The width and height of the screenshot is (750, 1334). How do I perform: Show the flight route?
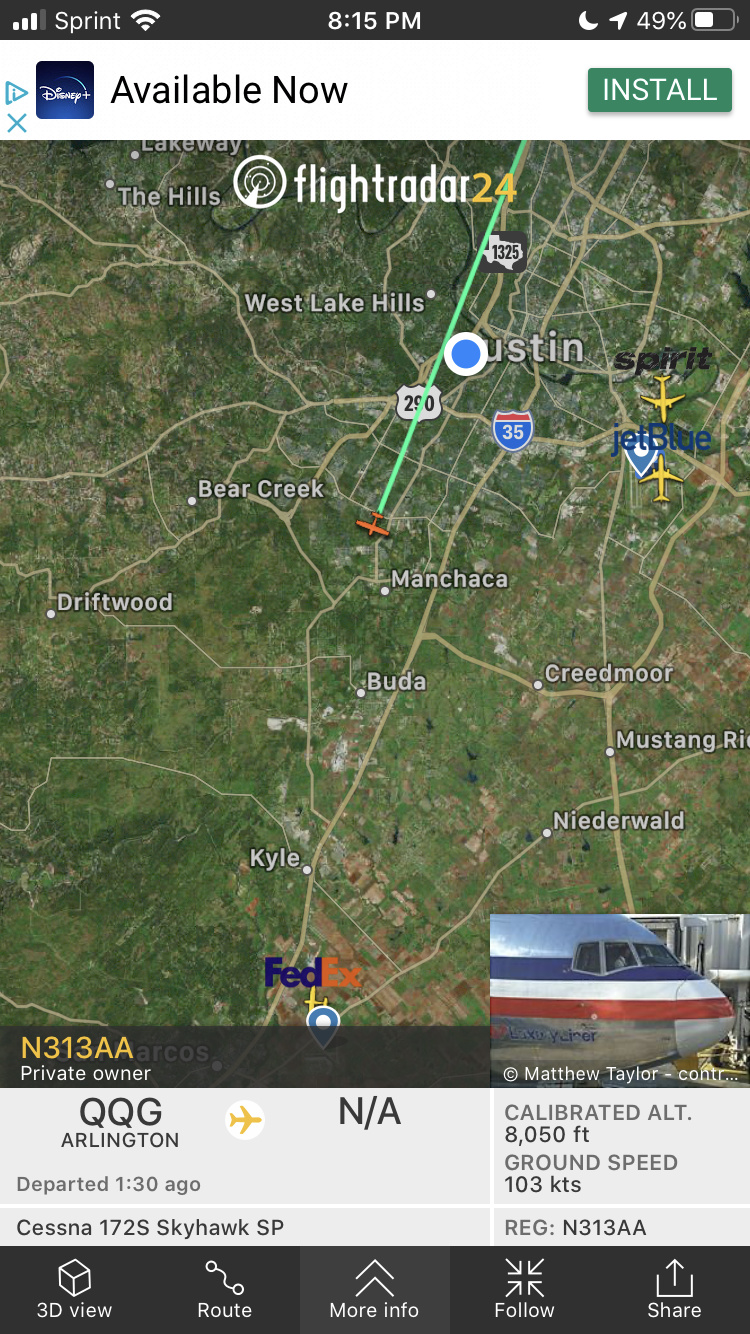click(x=224, y=1289)
